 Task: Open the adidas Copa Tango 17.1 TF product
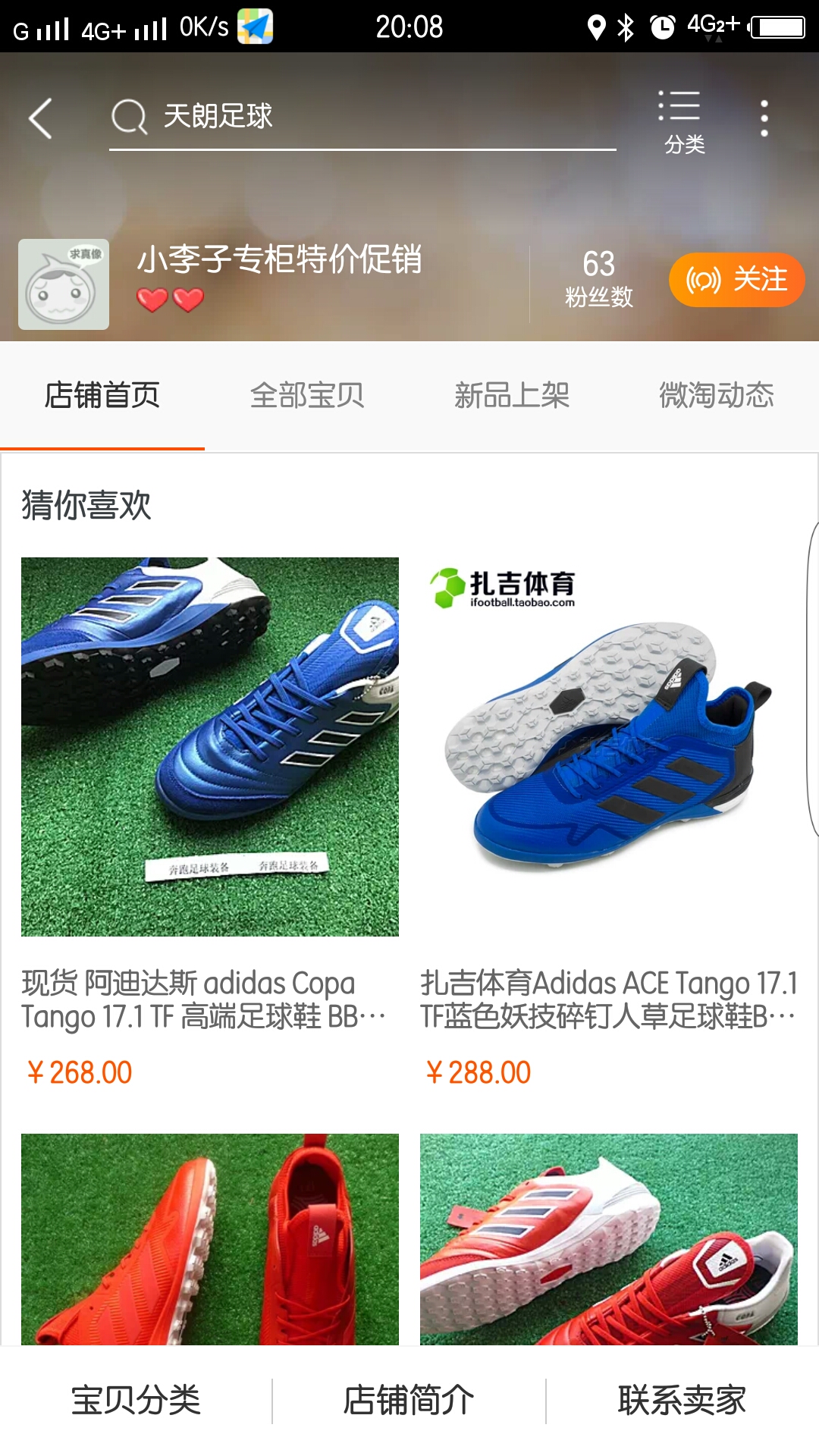point(210,747)
